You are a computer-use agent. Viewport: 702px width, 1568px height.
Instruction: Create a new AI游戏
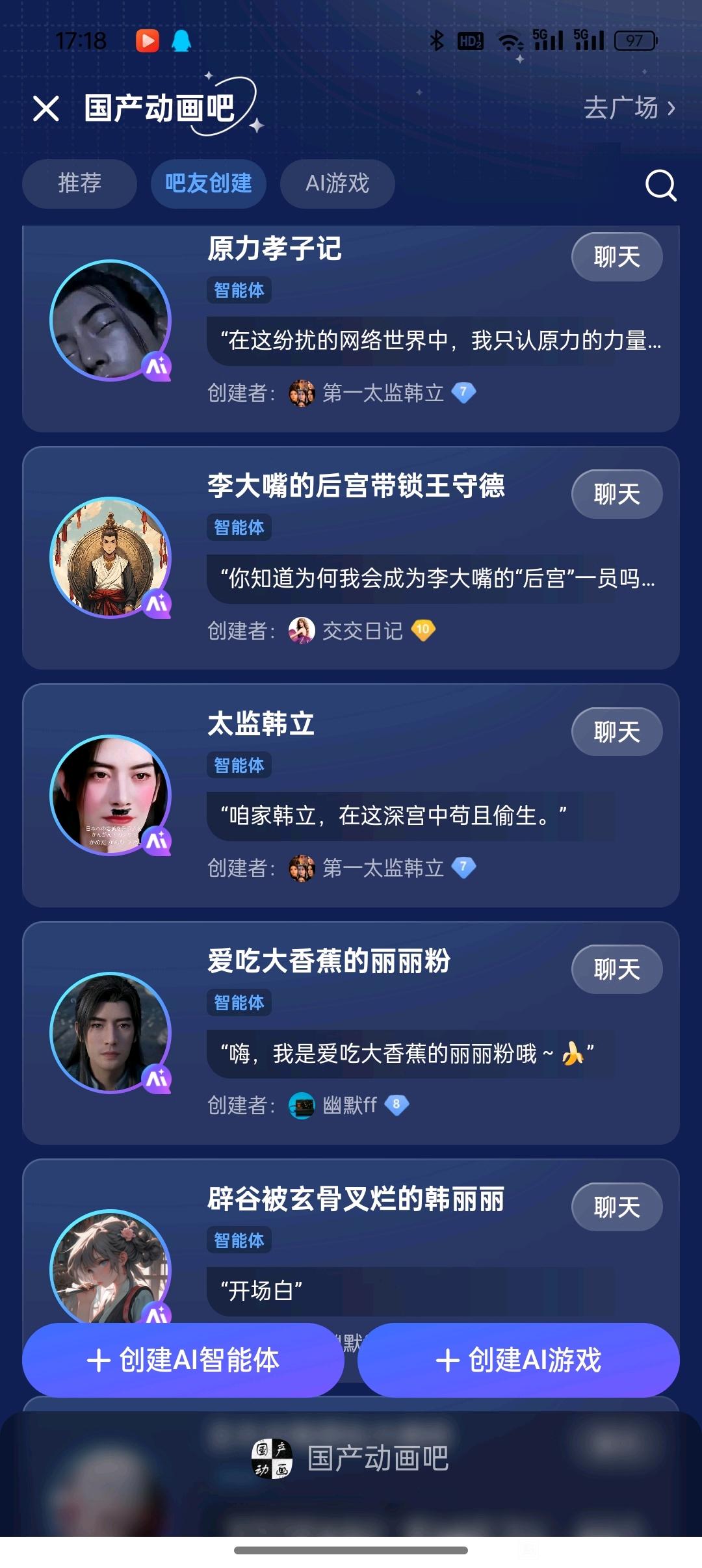pos(518,1360)
